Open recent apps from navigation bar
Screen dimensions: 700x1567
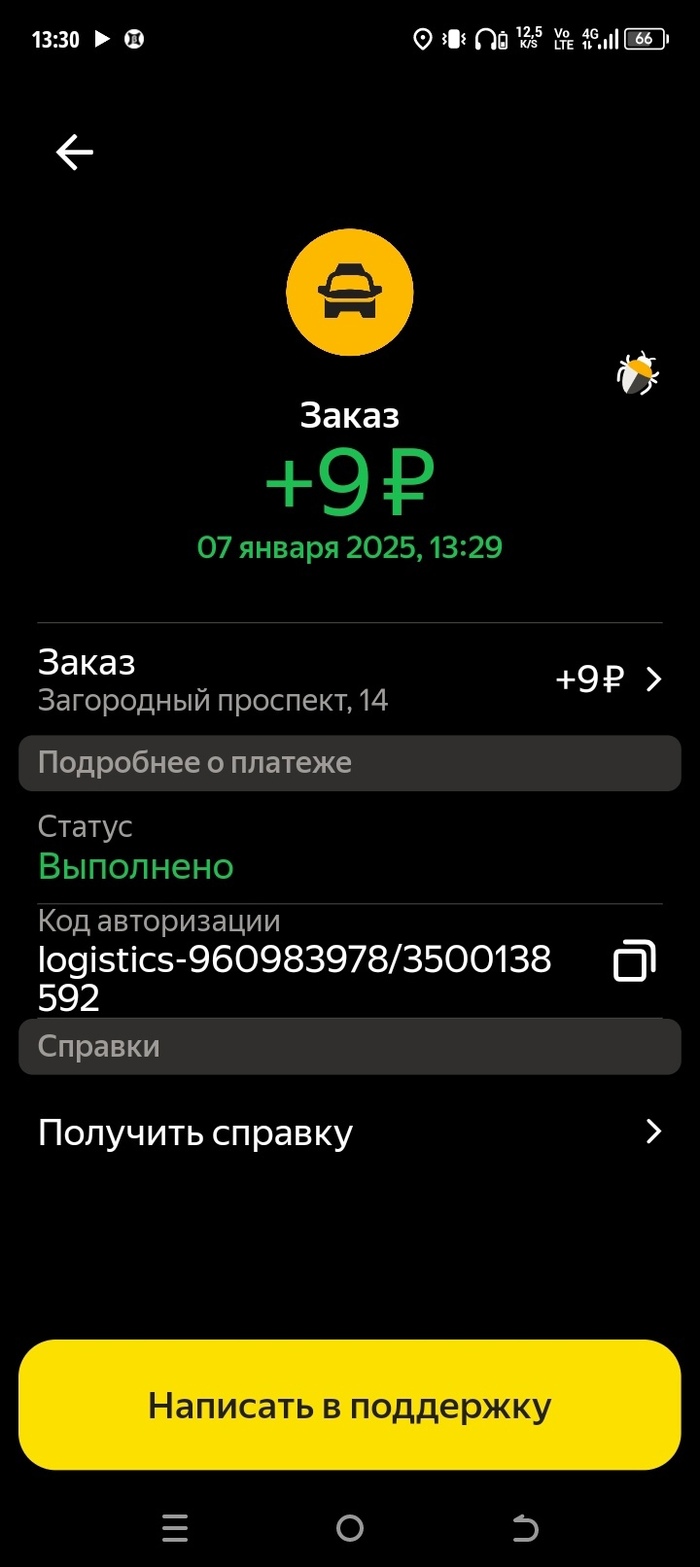(175, 1527)
